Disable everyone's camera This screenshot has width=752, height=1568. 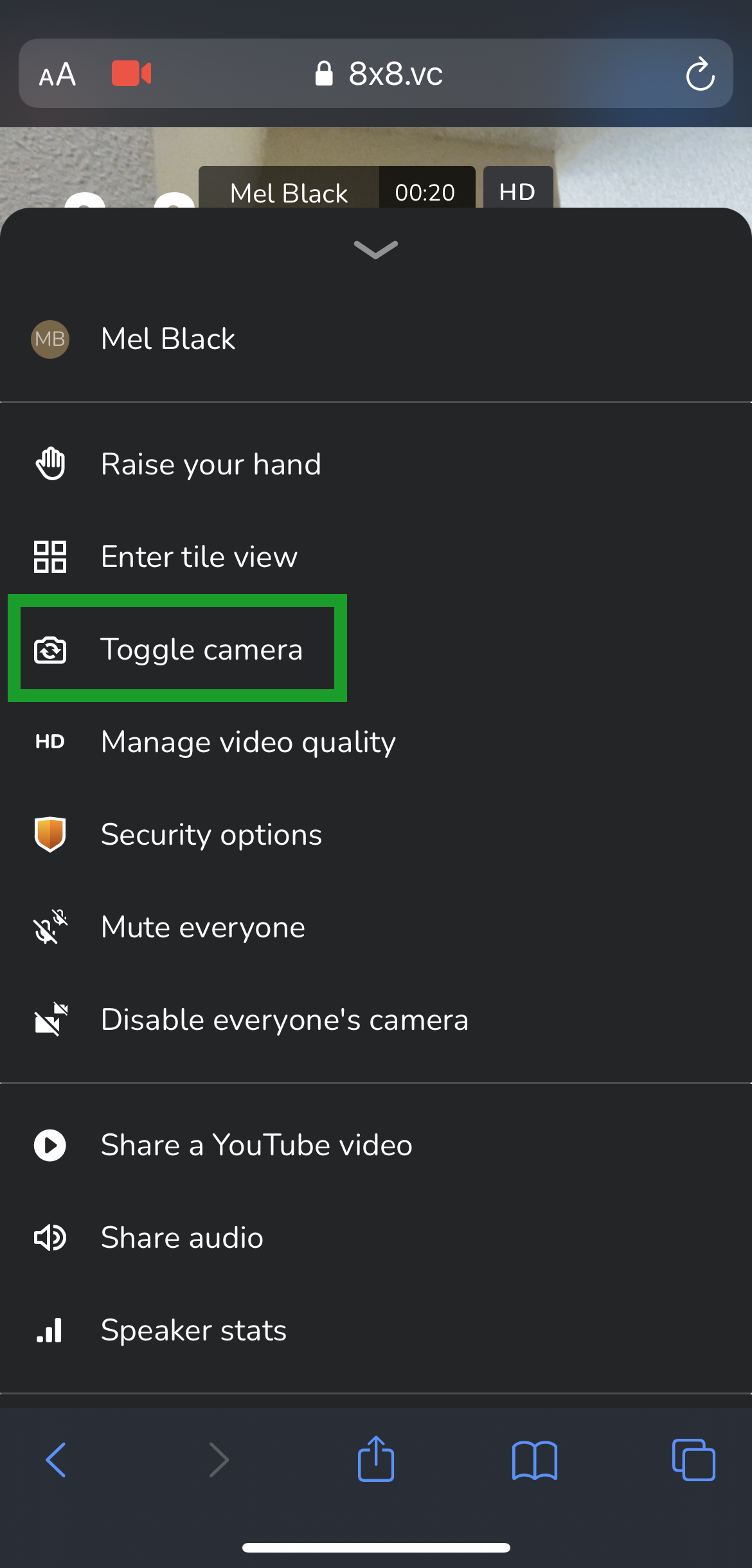tap(376, 1020)
